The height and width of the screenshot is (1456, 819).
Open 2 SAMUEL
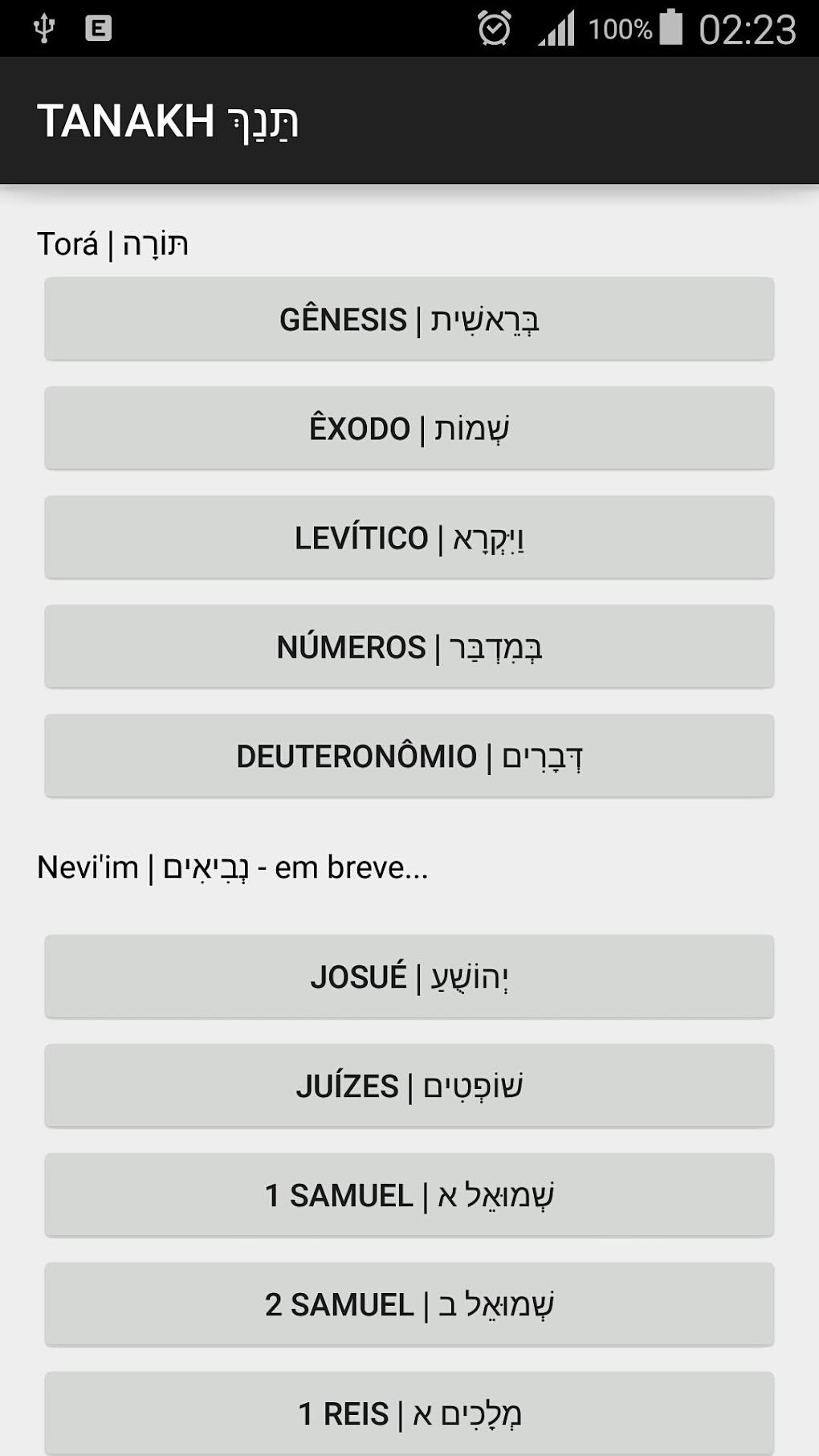point(409,1305)
